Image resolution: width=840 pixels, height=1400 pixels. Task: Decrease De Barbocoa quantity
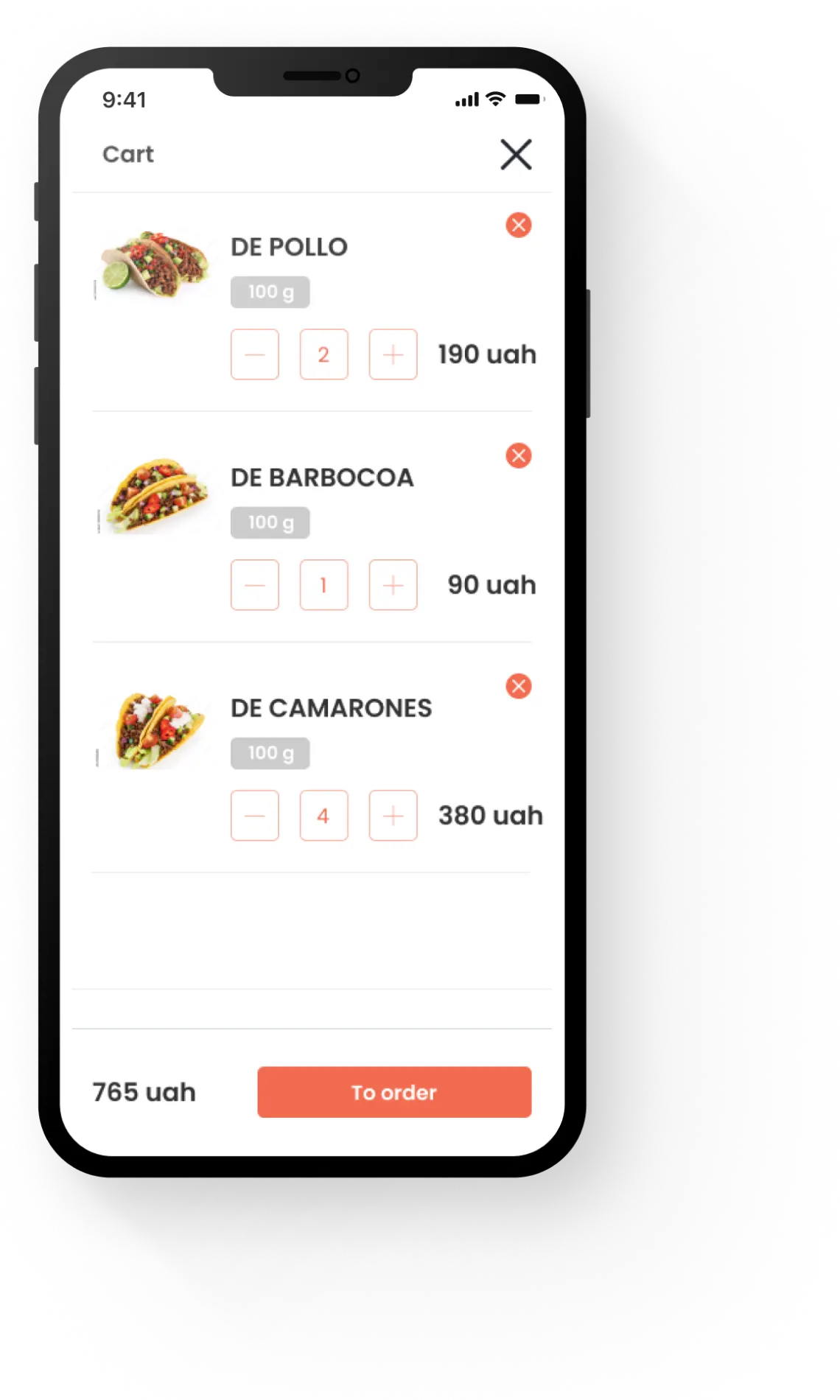(255, 585)
